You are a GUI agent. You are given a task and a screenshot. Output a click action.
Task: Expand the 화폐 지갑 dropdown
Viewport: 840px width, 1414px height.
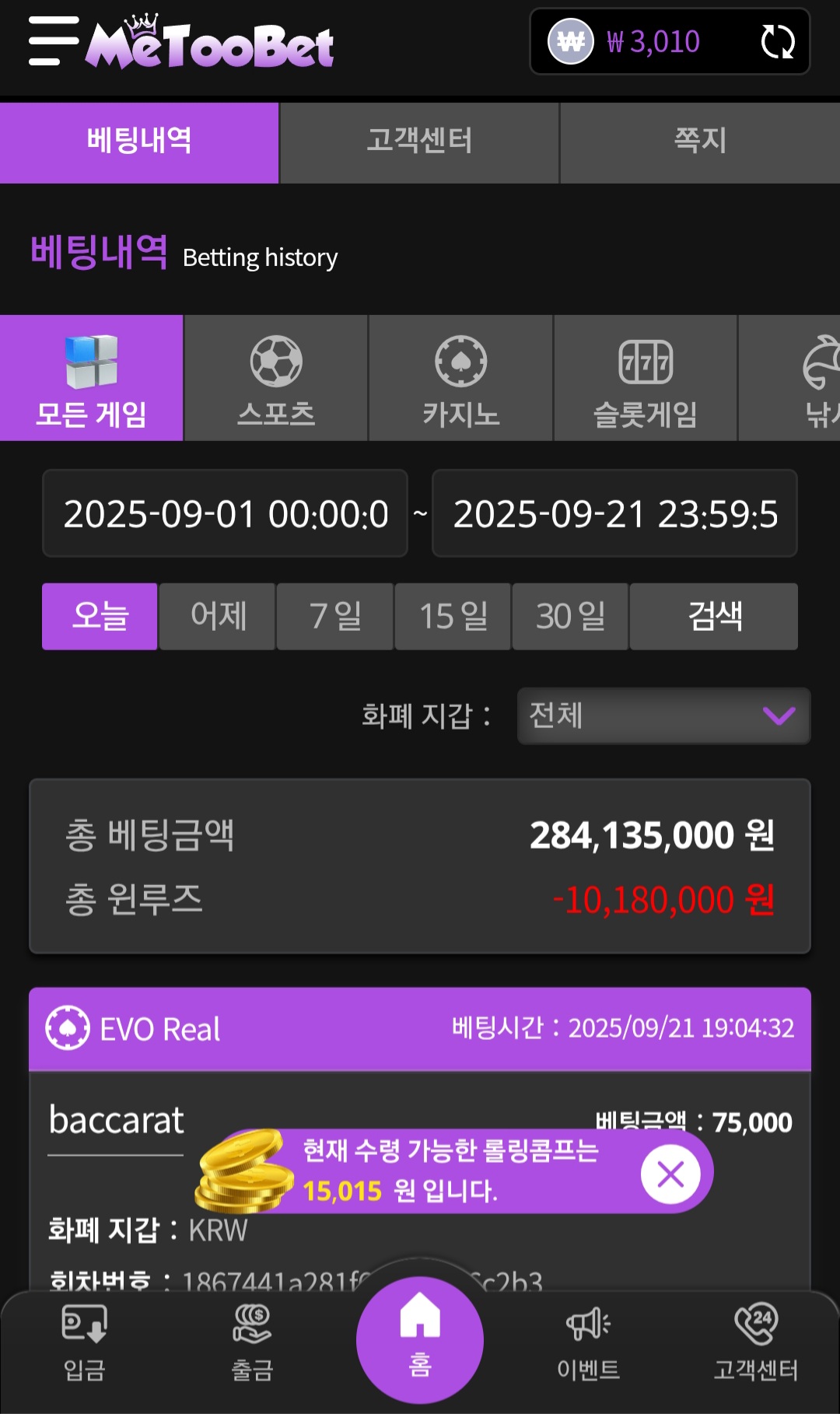[663, 716]
